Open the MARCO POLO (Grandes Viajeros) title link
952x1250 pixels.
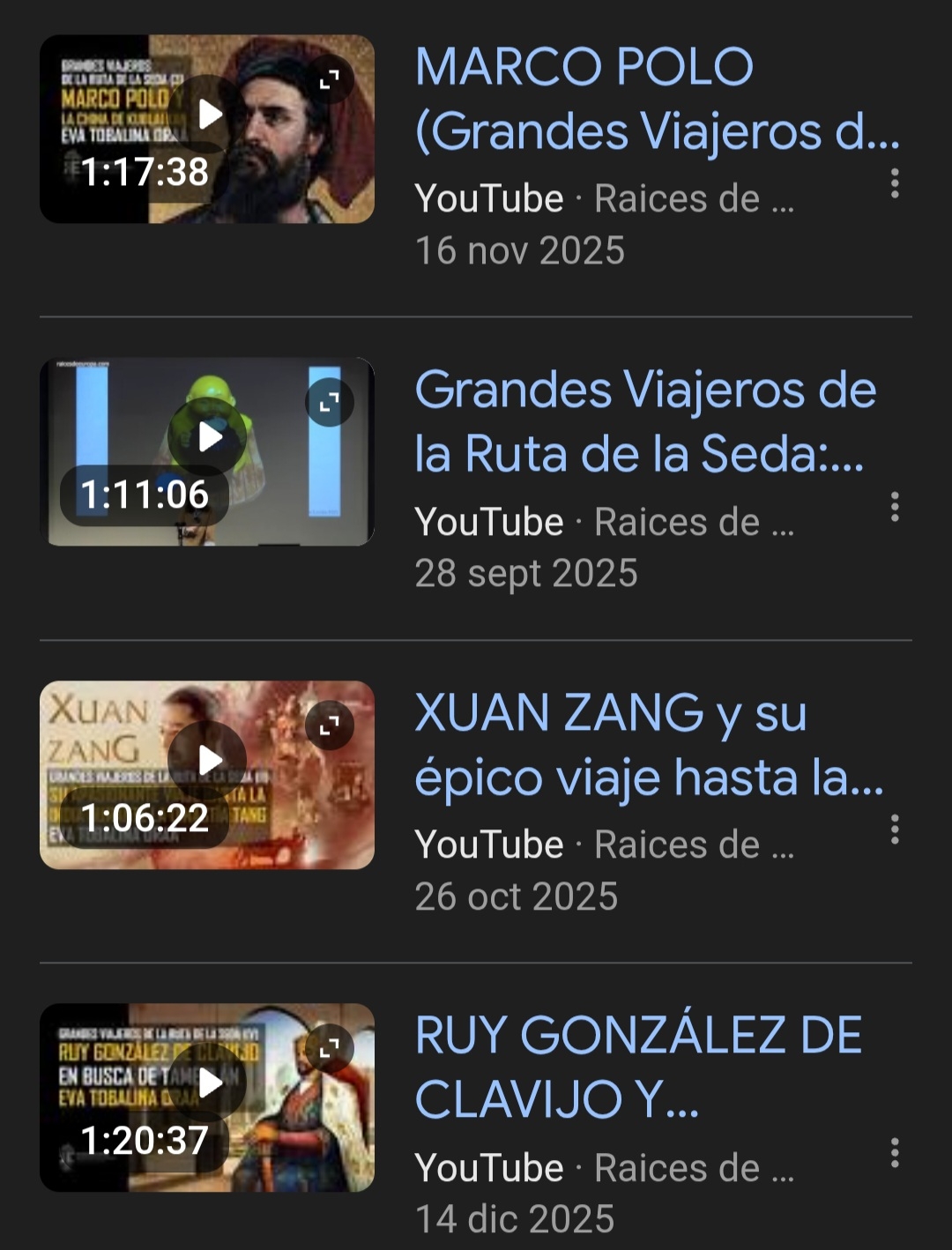[657, 99]
